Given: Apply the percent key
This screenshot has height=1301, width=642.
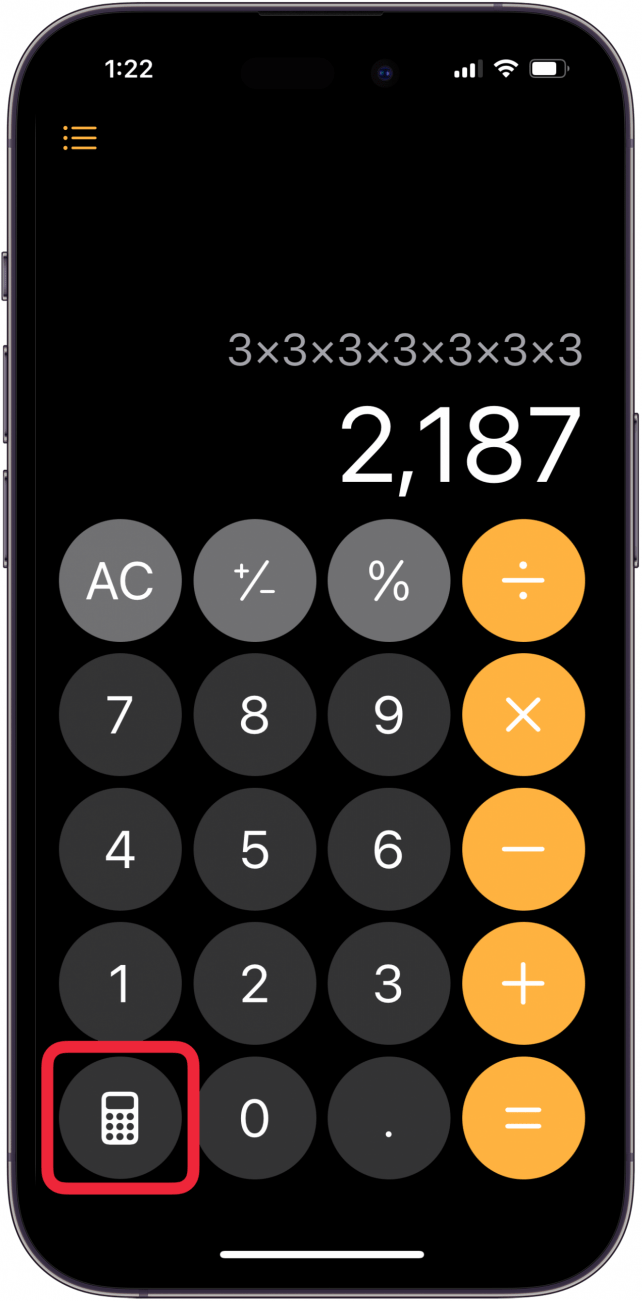Looking at the screenshot, I should coord(388,580).
